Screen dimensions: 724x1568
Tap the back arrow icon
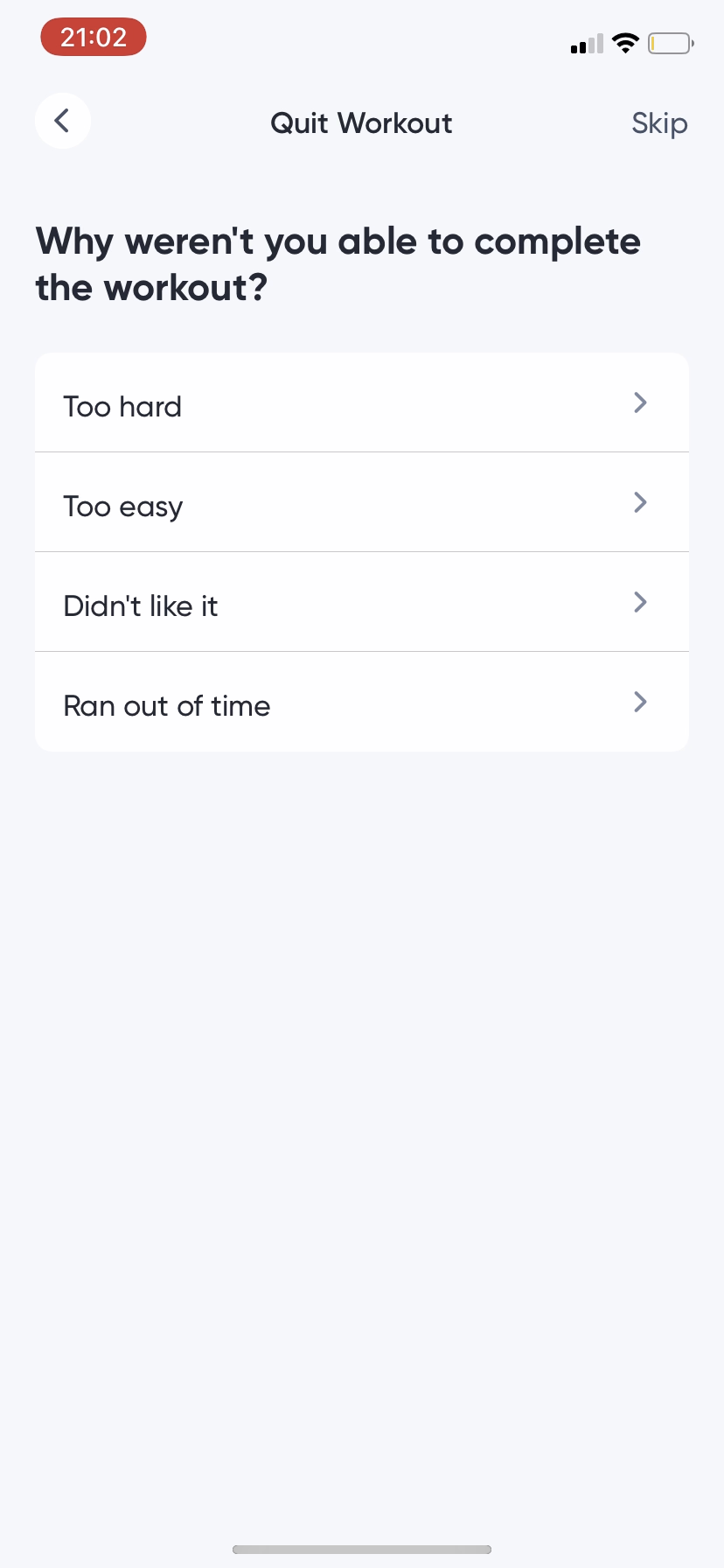[x=62, y=121]
